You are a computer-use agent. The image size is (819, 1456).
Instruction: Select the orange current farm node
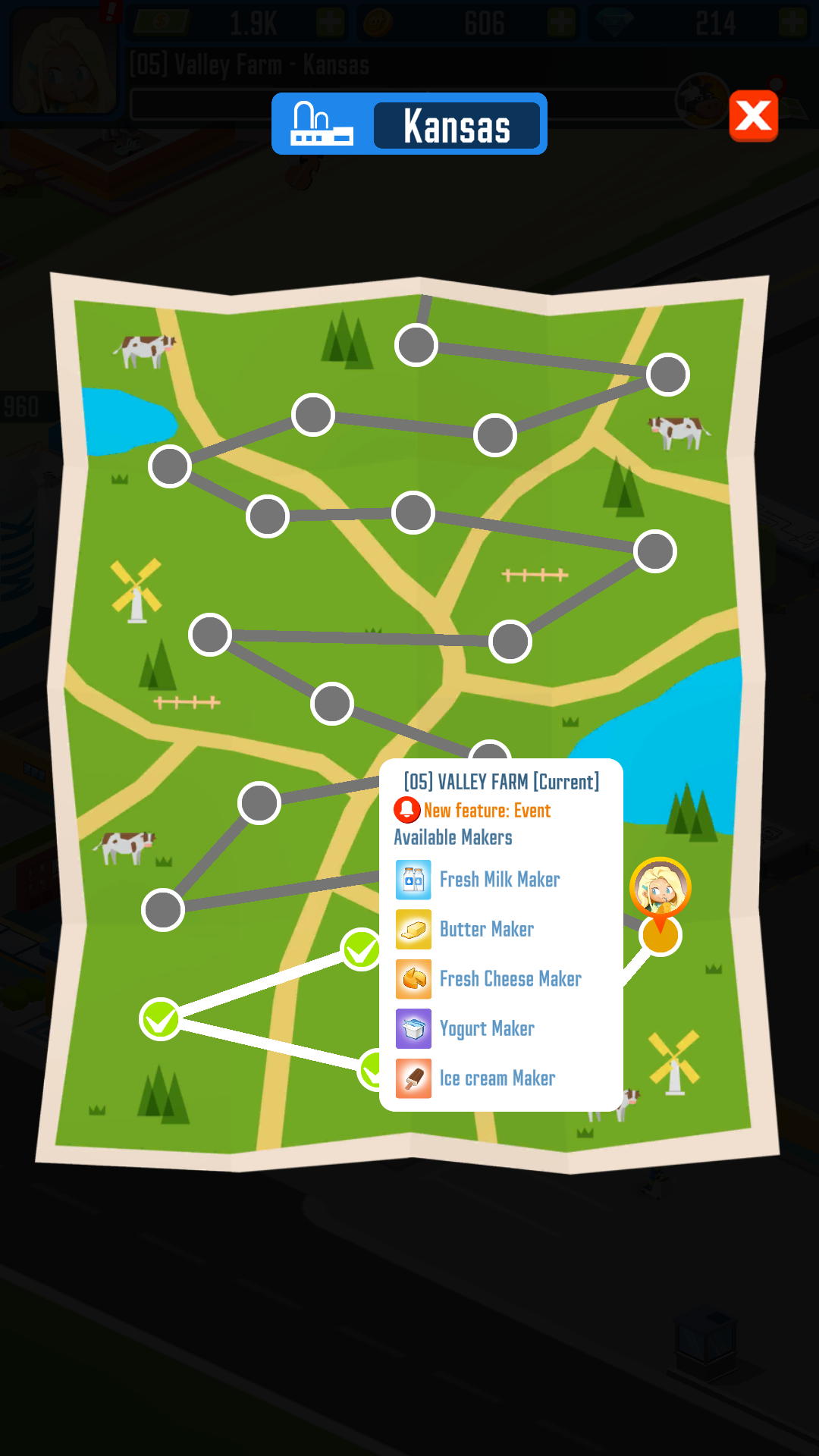coord(661,935)
